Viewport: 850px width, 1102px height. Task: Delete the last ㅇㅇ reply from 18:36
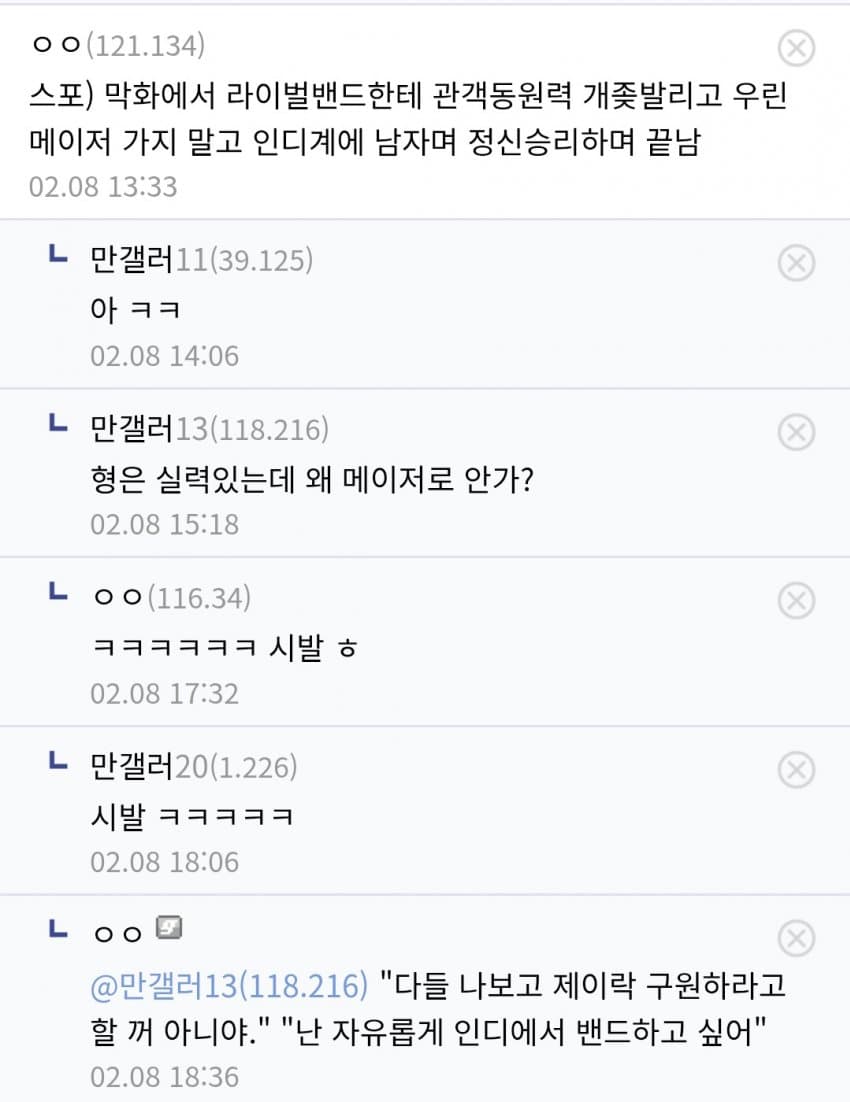pyautogui.click(x=796, y=938)
